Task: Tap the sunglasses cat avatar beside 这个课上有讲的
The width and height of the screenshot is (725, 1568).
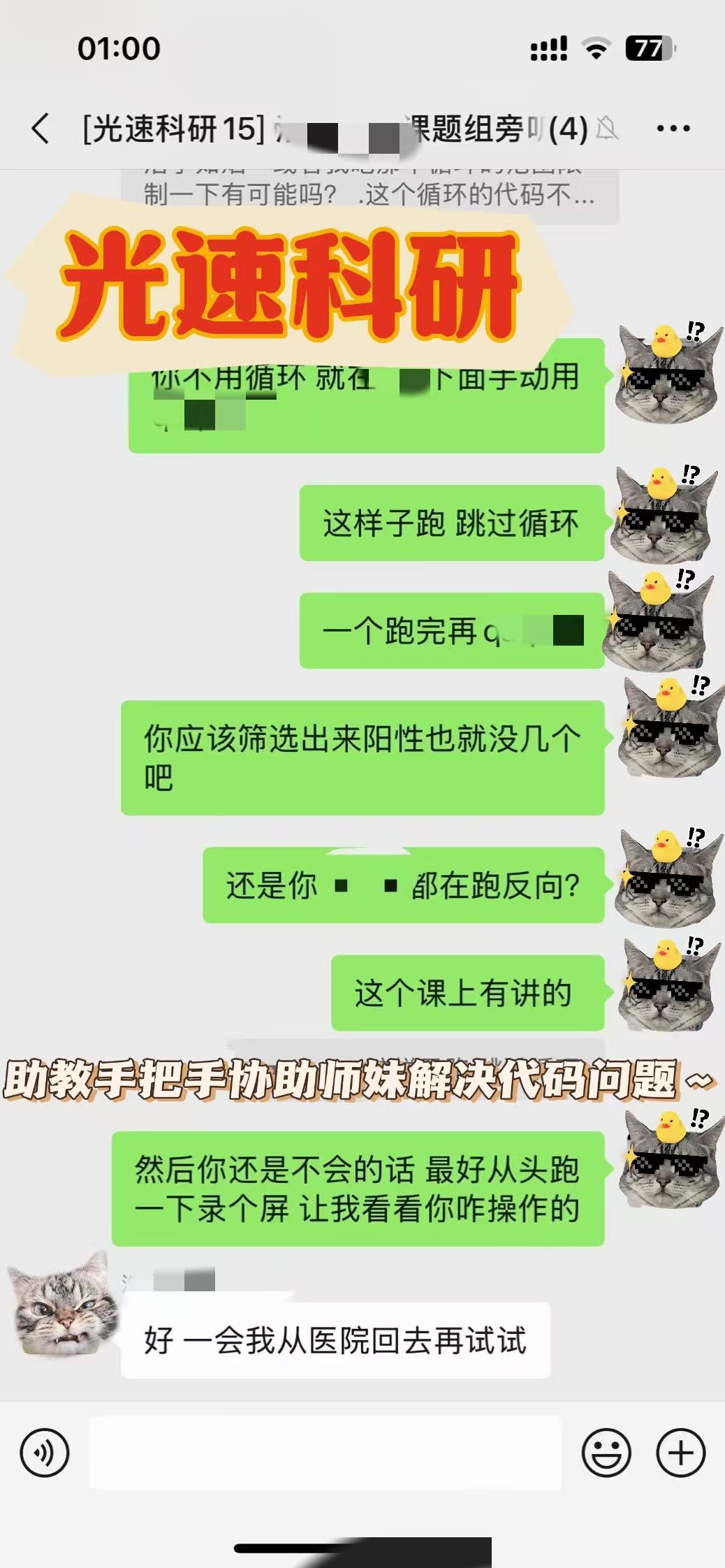Action: click(x=667, y=985)
